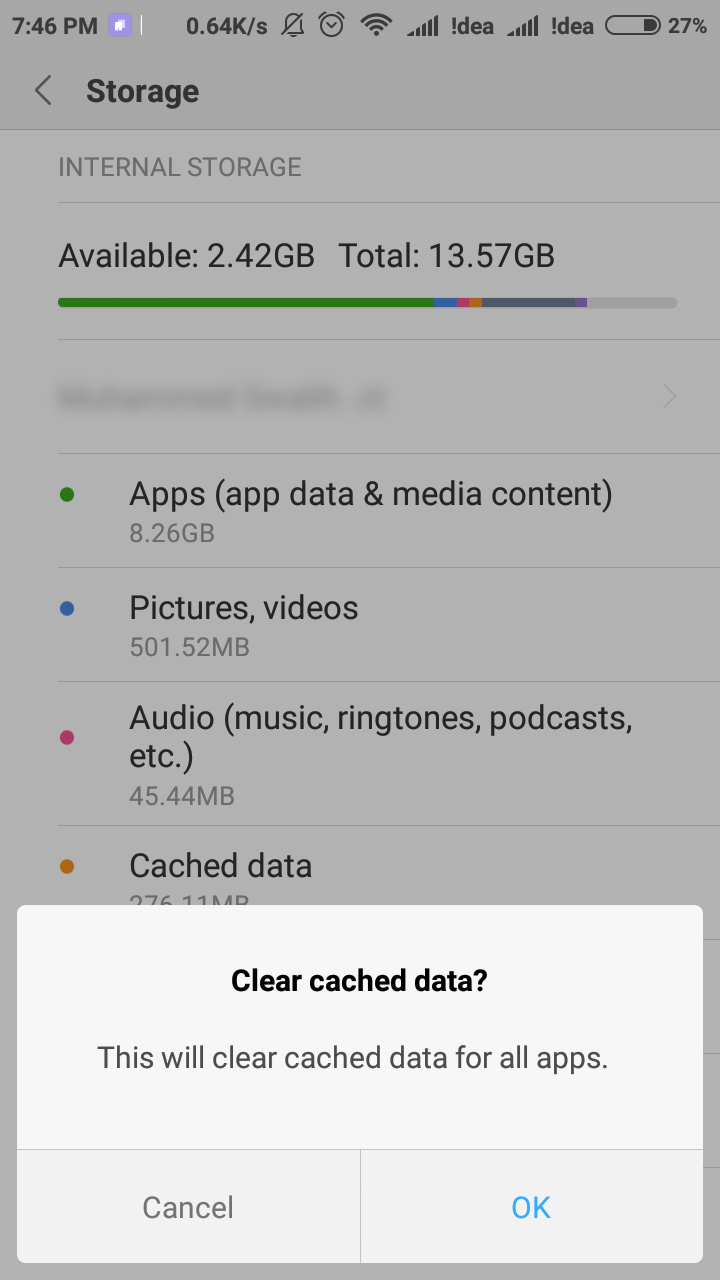Select the green dot beside Apps category
Image resolution: width=720 pixels, height=1280 pixels.
tap(67, 493)
